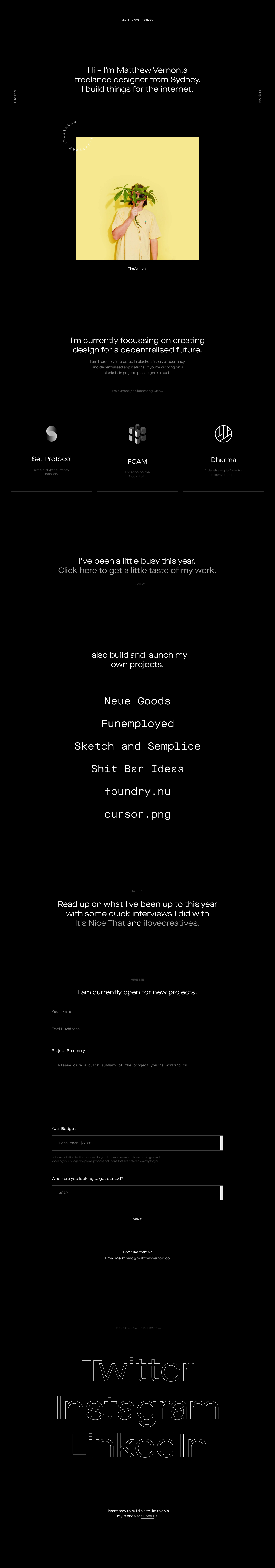
Task: Go to foundry.nu project
Action: 137,791
